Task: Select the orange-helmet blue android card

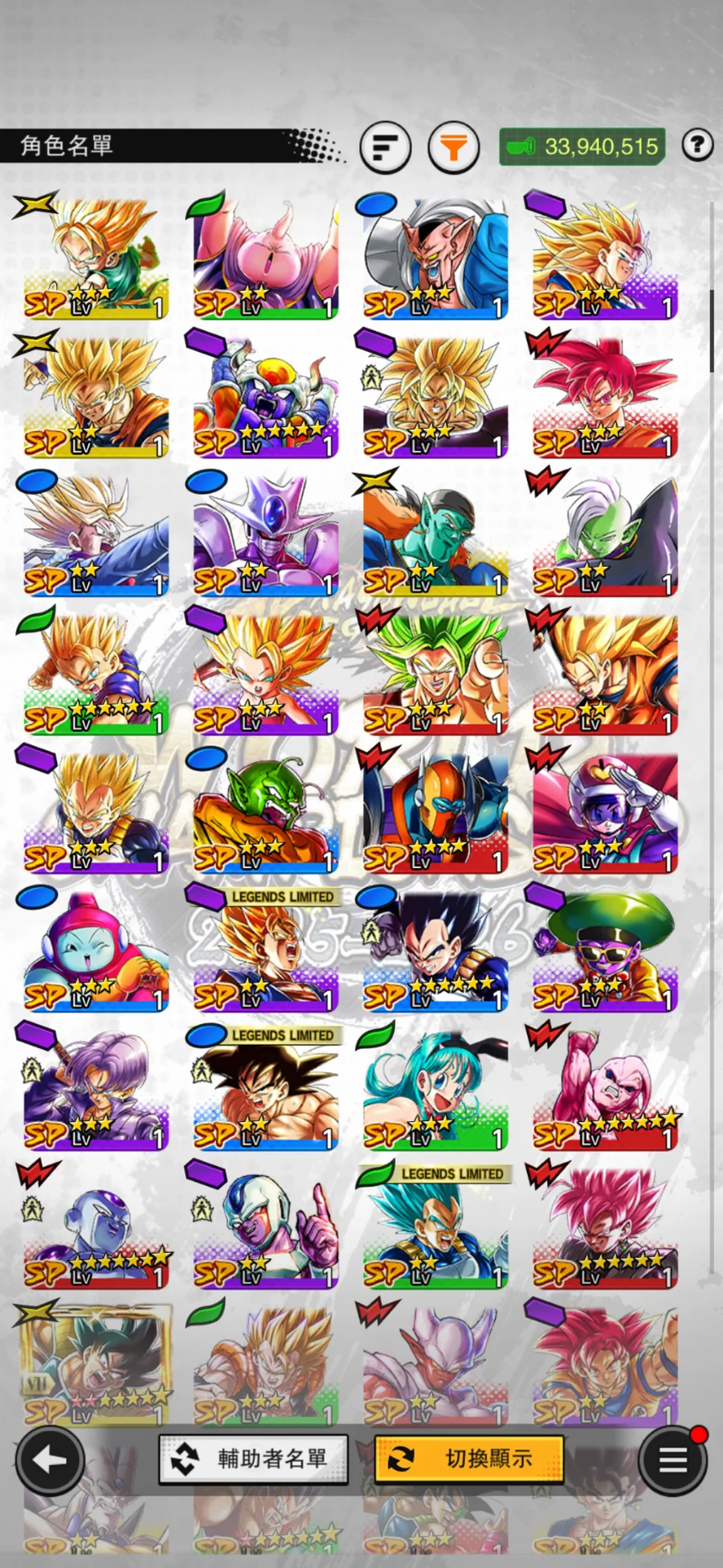Action: point(435,813)
